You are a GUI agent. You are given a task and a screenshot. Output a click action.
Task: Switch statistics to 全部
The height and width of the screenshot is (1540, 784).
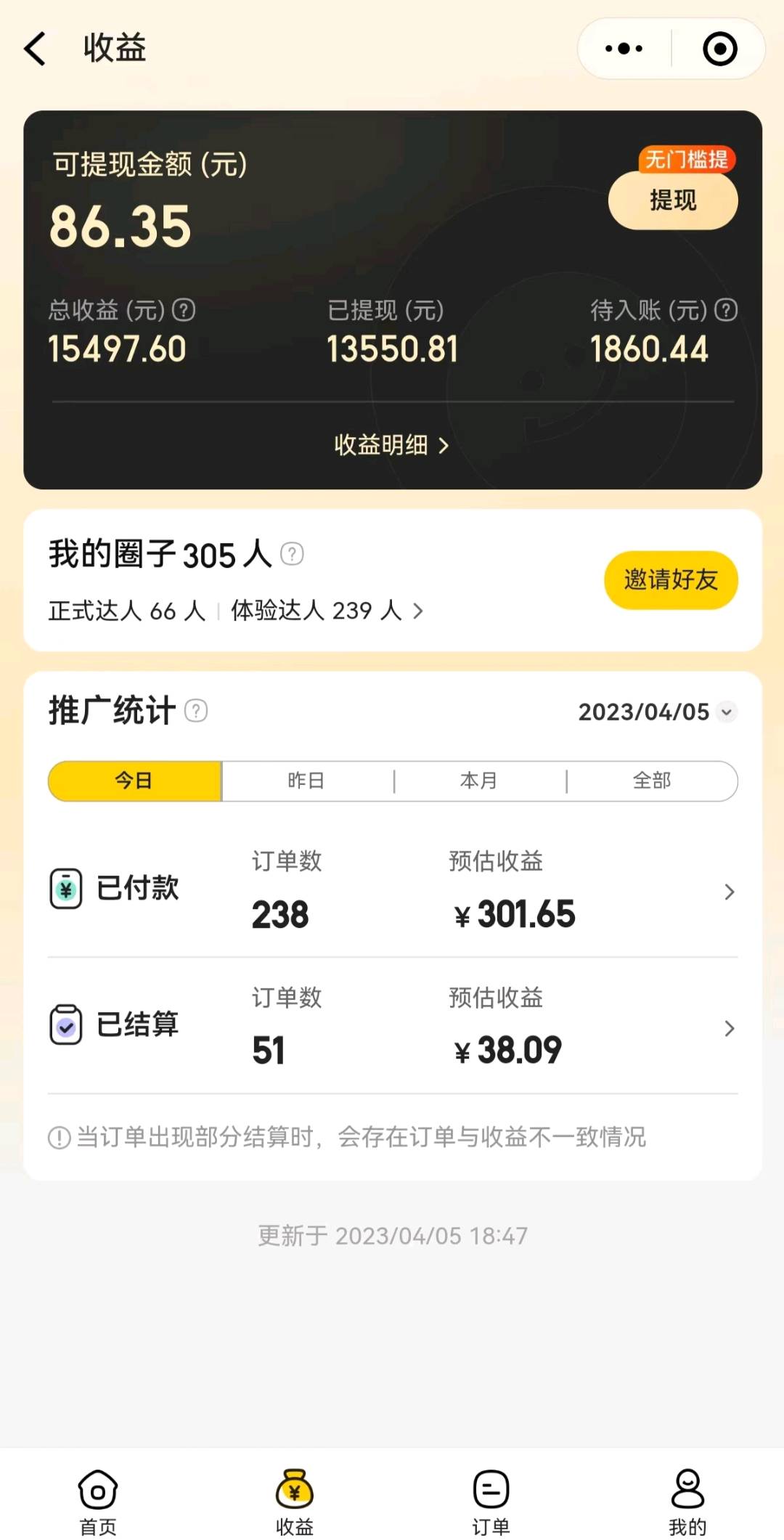[x=652, y=781]
